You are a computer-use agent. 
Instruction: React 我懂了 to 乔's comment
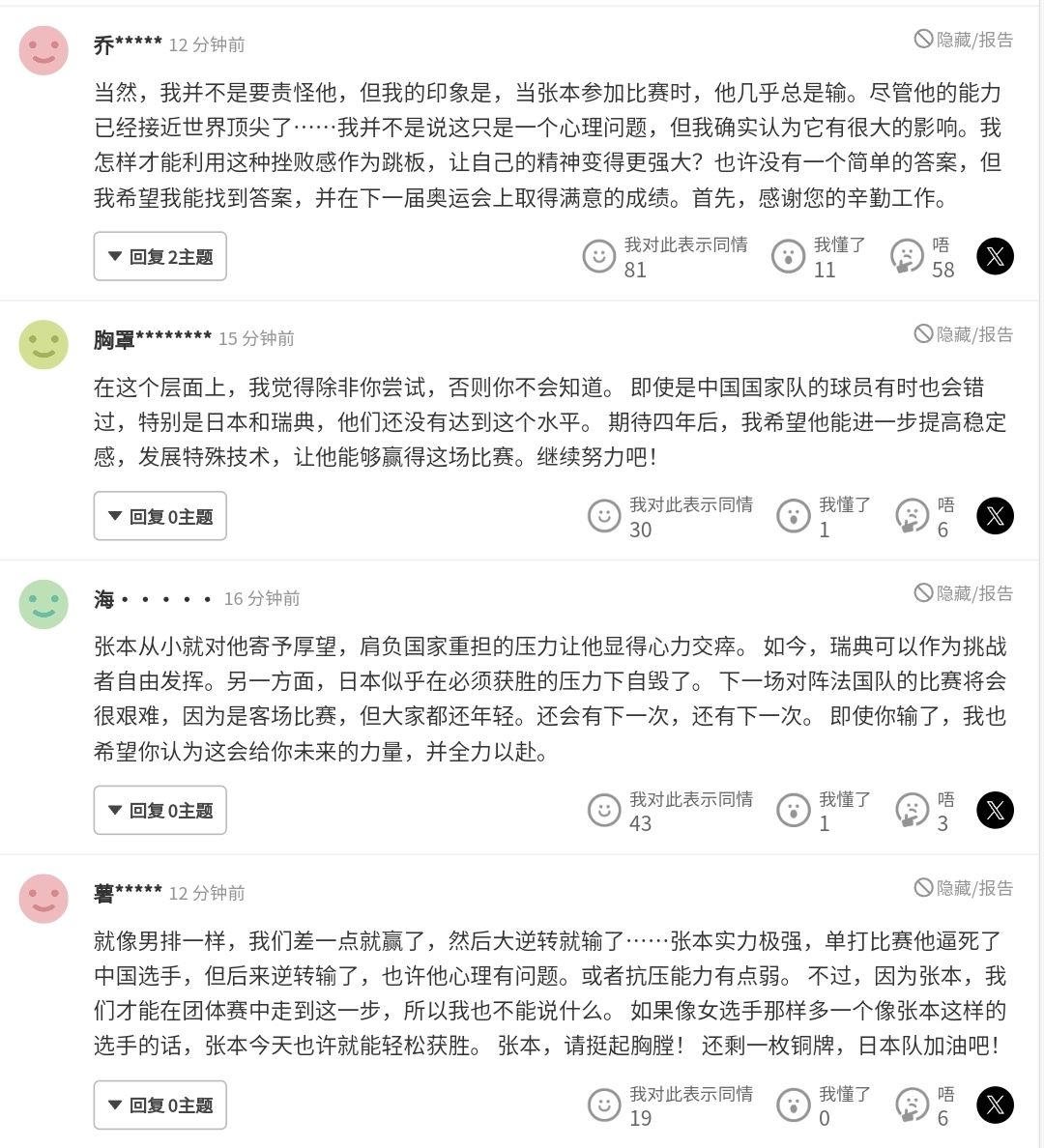[x=789, y=256]
